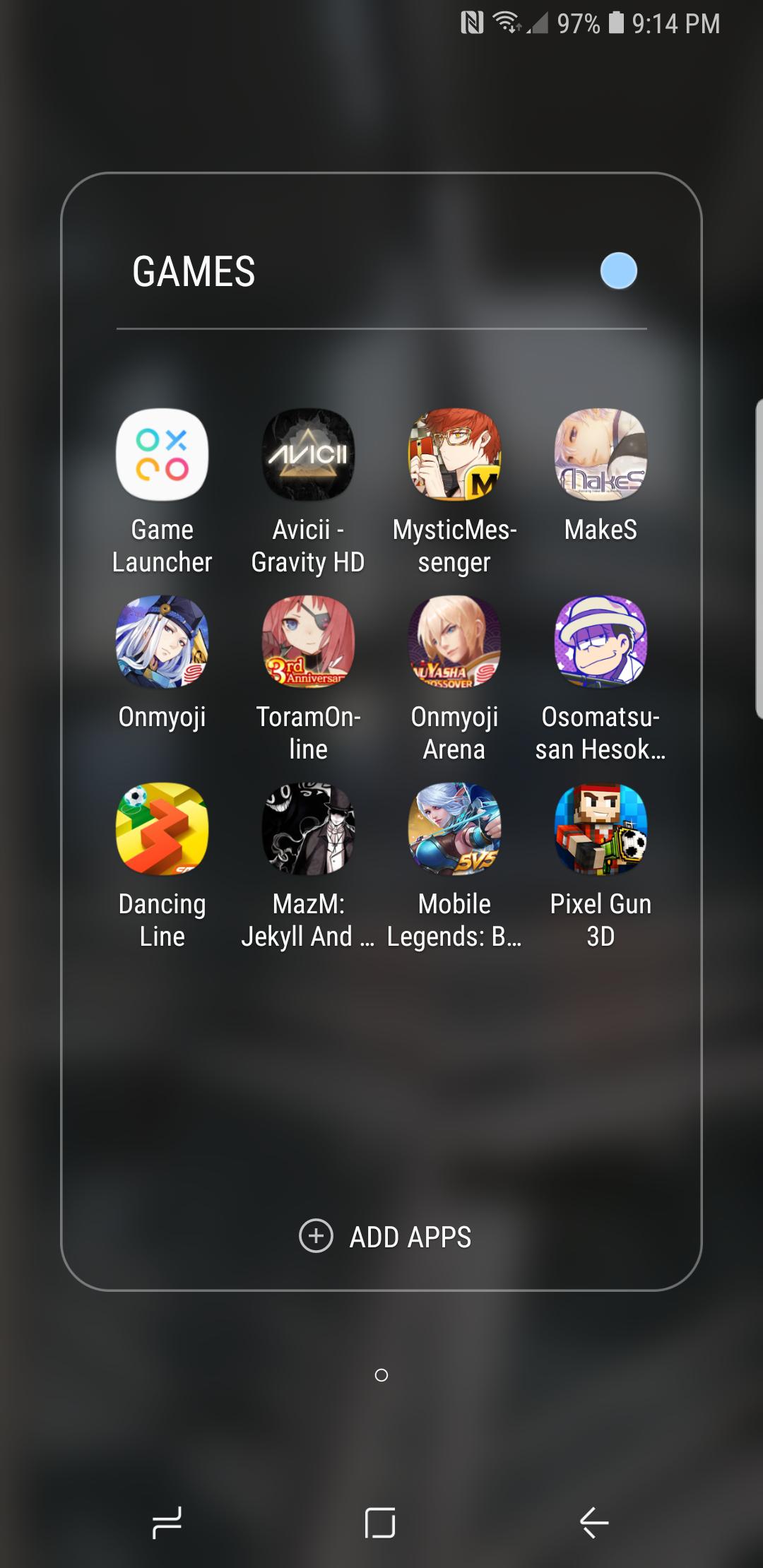This screenshot has width=763, height=1568.
Task: Tap ADD APPS to add apps to folder
Action: pos(385,1237)
